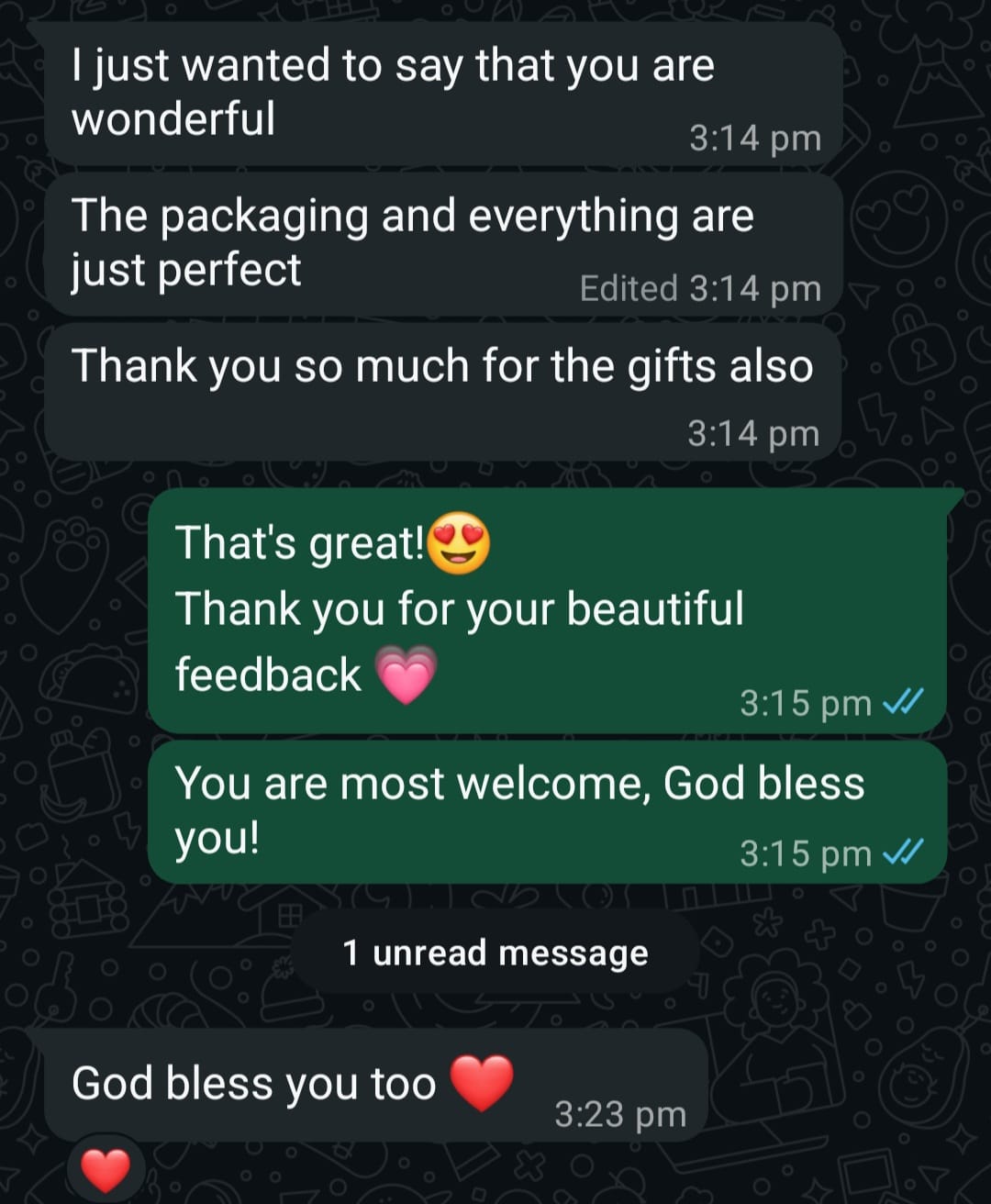Viewport: 991px width, 1204px height.
Task: Open the heart reaction under the last message
Action: pos(106,1170)
